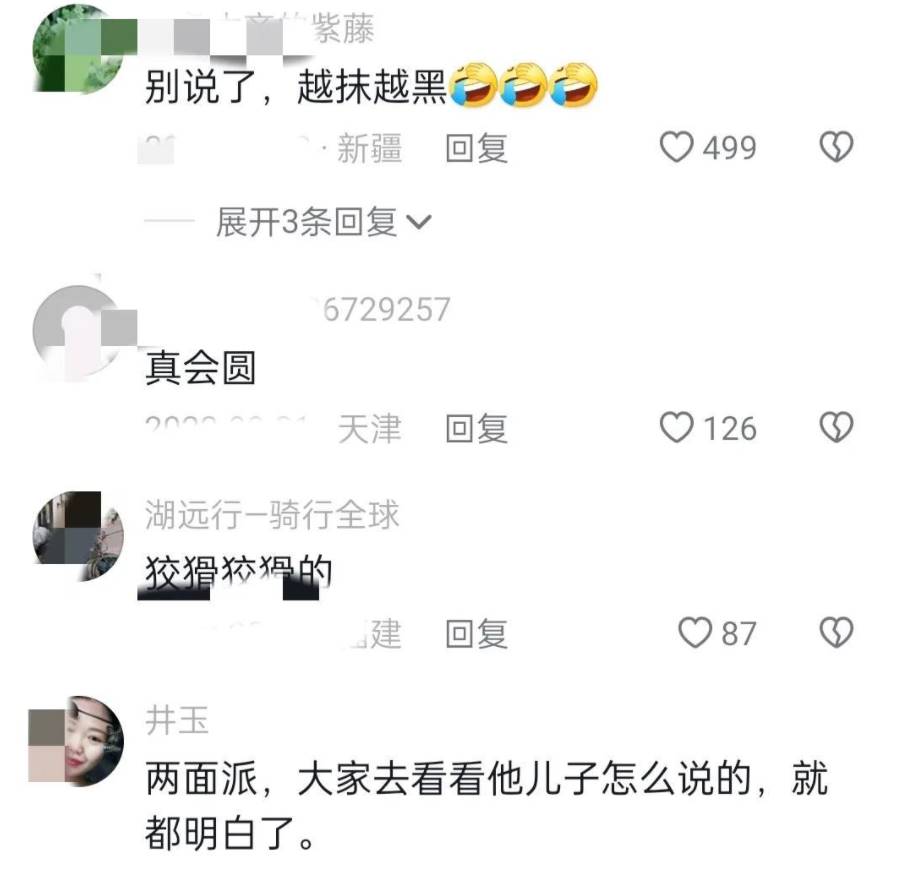920x869 pixels.
Task: Reply to 湖远行-骑行全球's comment
Action: [x=476, y=633]
